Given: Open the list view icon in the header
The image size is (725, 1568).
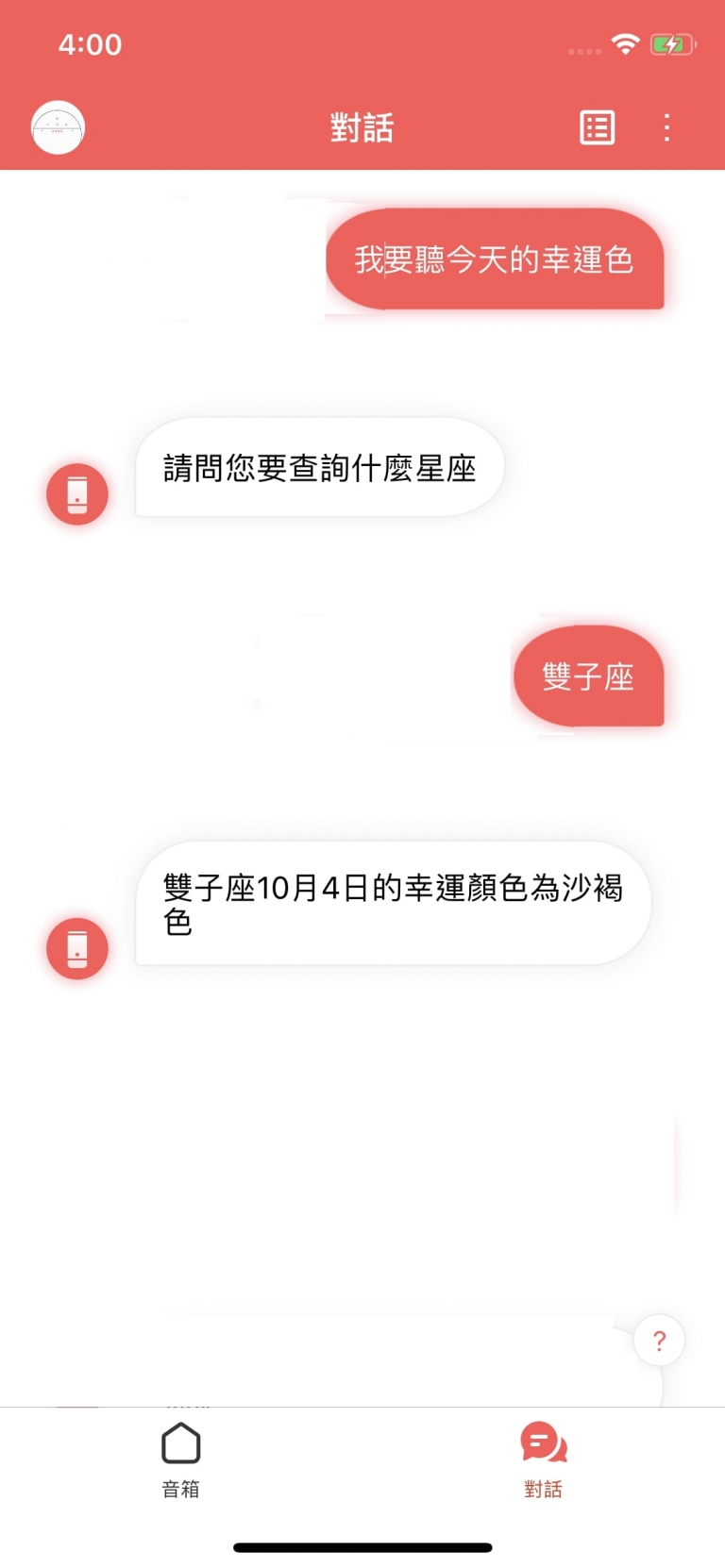Looking at the screenshot, I should (x=597, y=127).
